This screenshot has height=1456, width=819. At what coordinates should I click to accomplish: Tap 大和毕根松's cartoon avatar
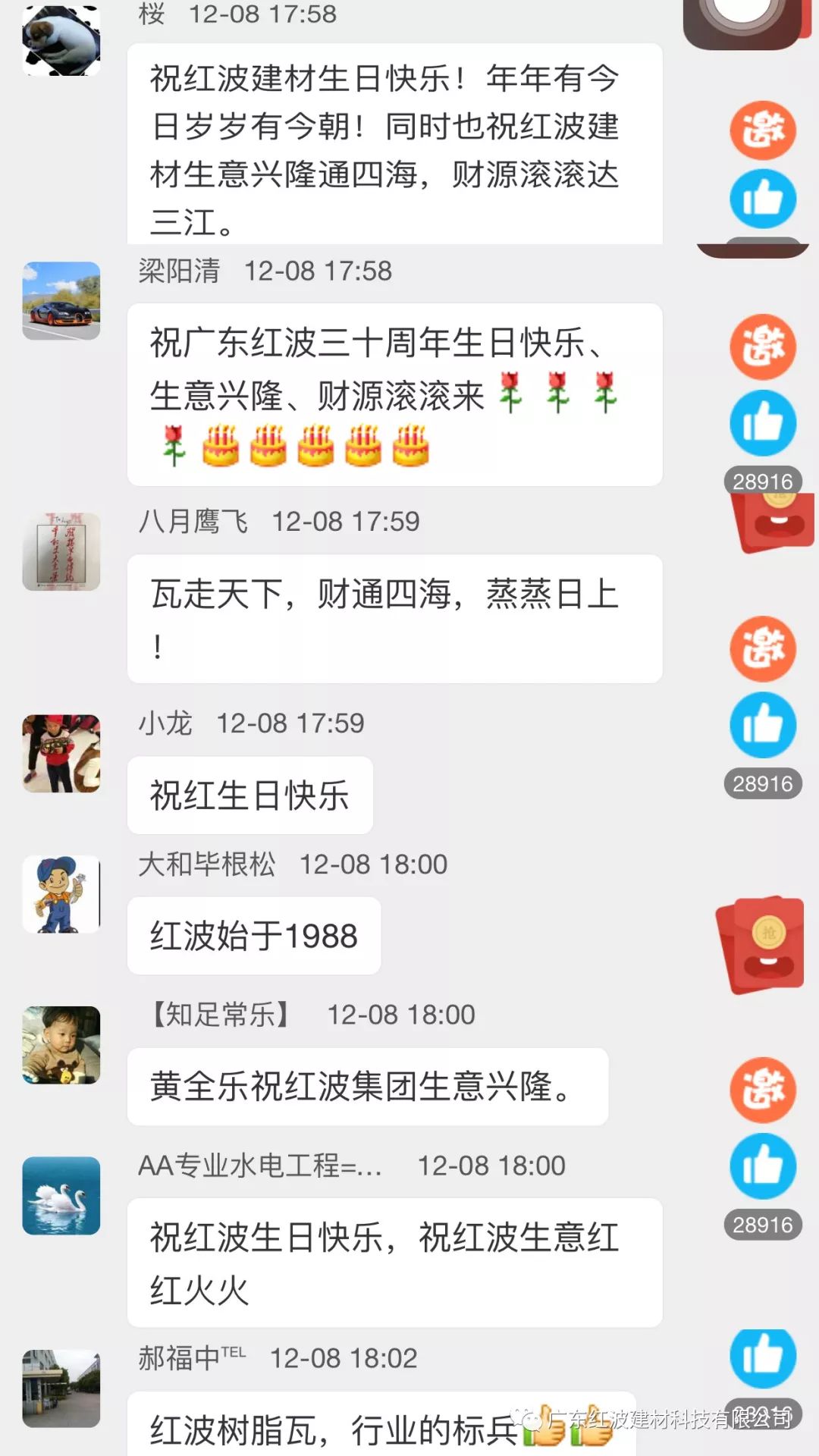coord(61,895)
